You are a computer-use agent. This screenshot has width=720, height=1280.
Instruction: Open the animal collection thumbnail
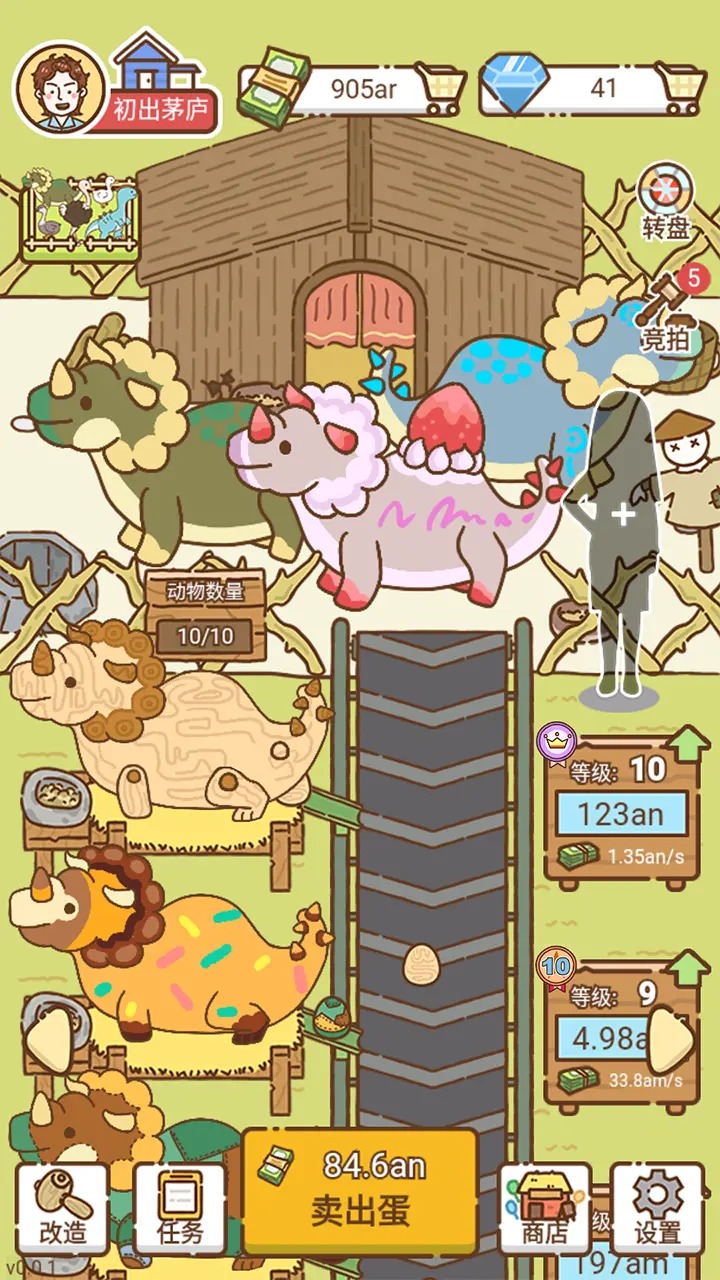coord(80,217)
